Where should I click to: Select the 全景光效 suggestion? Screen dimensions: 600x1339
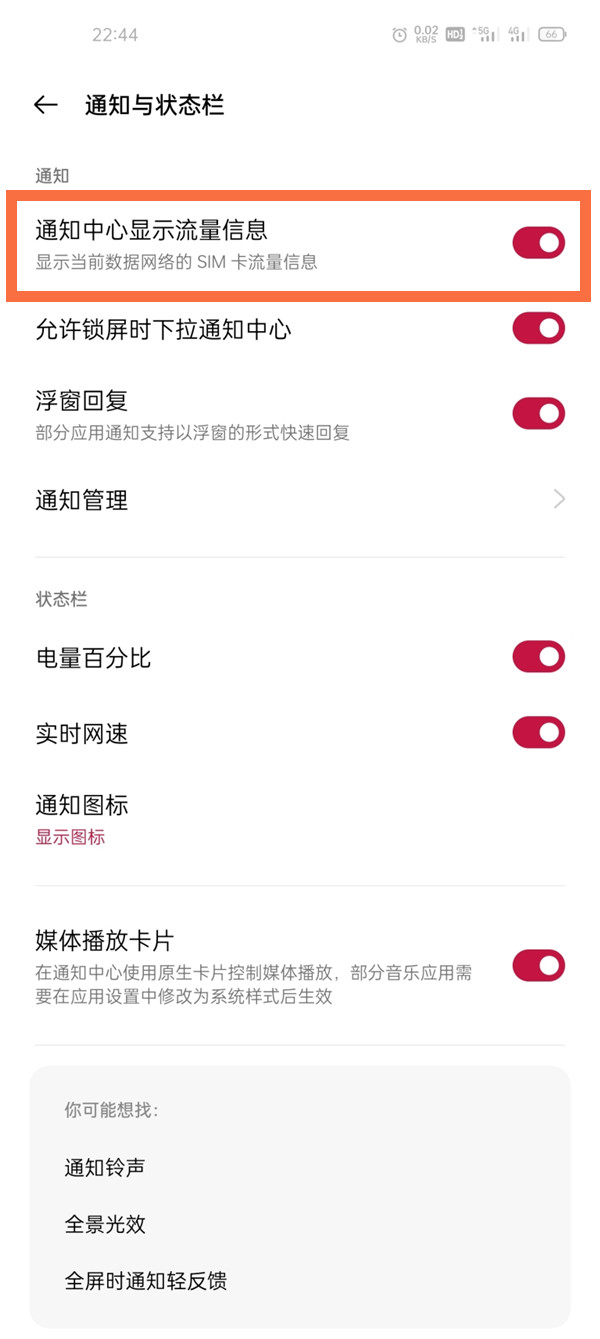coord(105,1224)
